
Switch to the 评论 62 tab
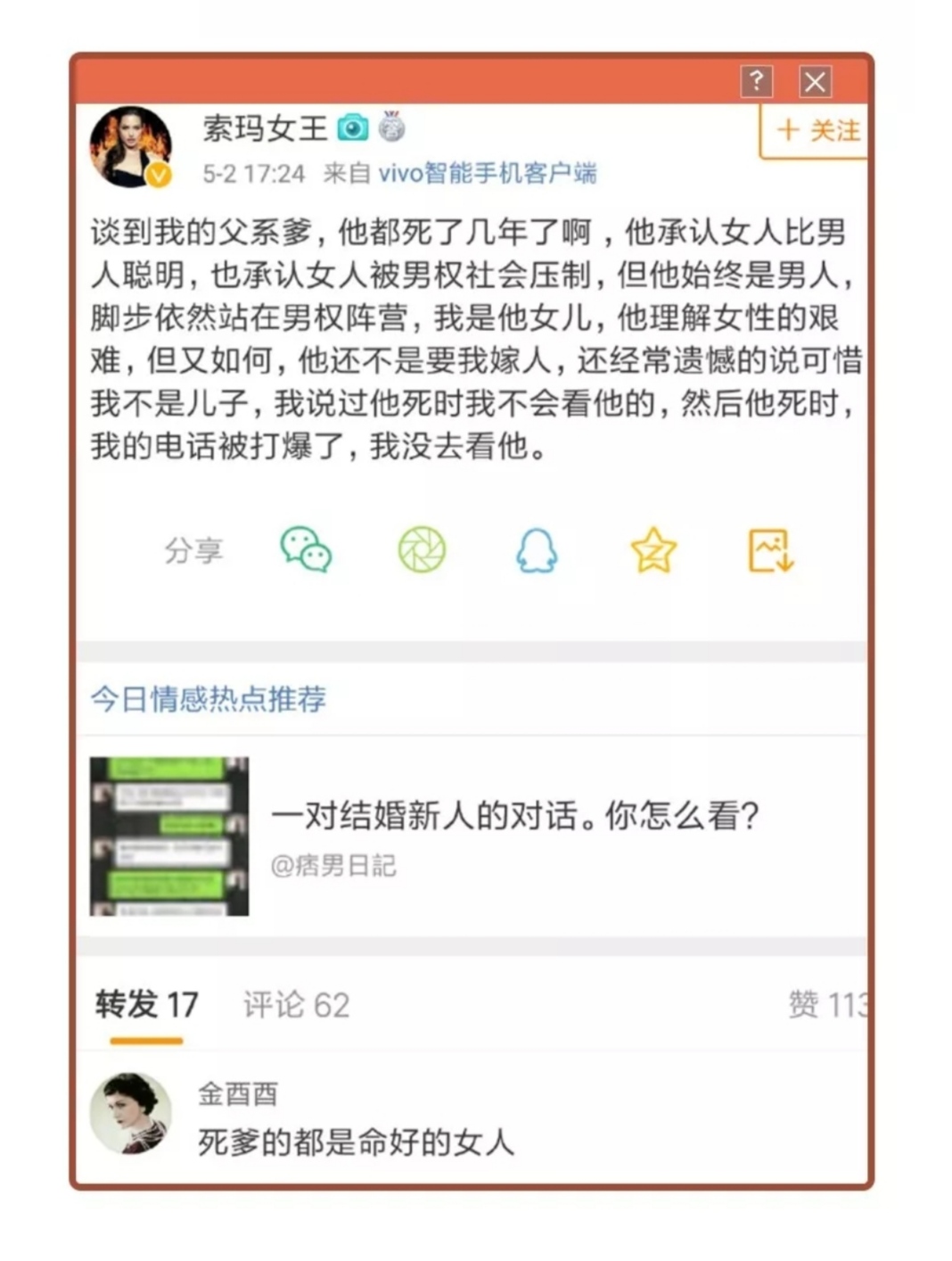[295, 1004]
